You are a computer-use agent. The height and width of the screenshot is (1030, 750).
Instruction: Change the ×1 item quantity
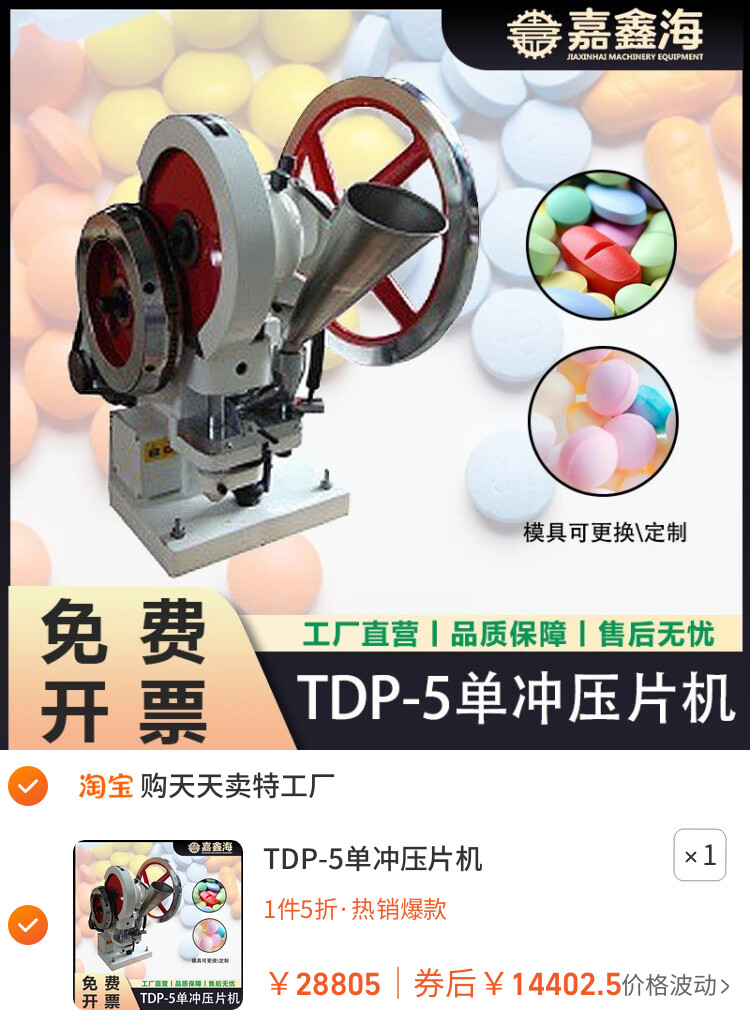point(699,856)
